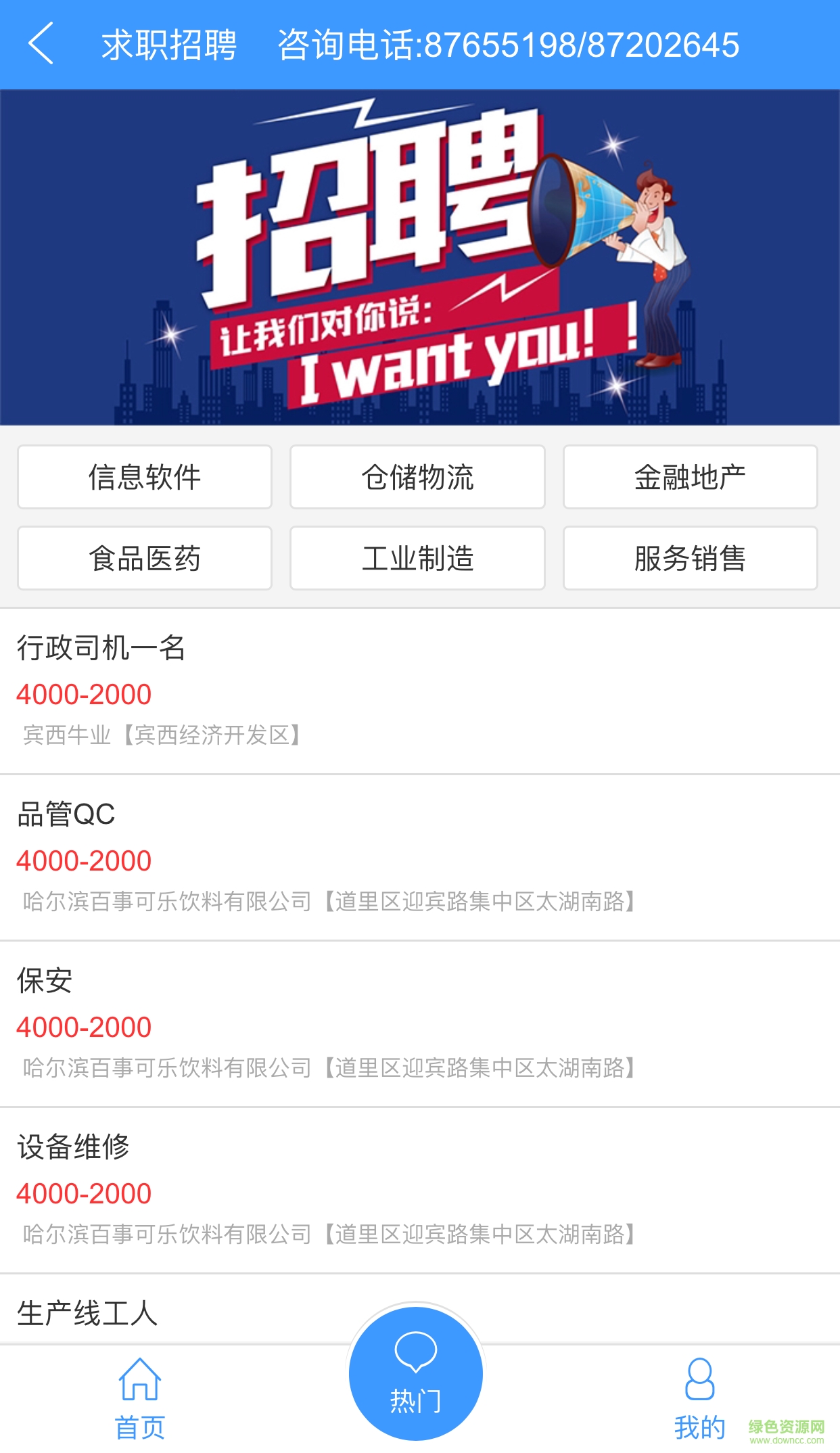Open the 招聘 recruitment banner

tap(419, 257)
